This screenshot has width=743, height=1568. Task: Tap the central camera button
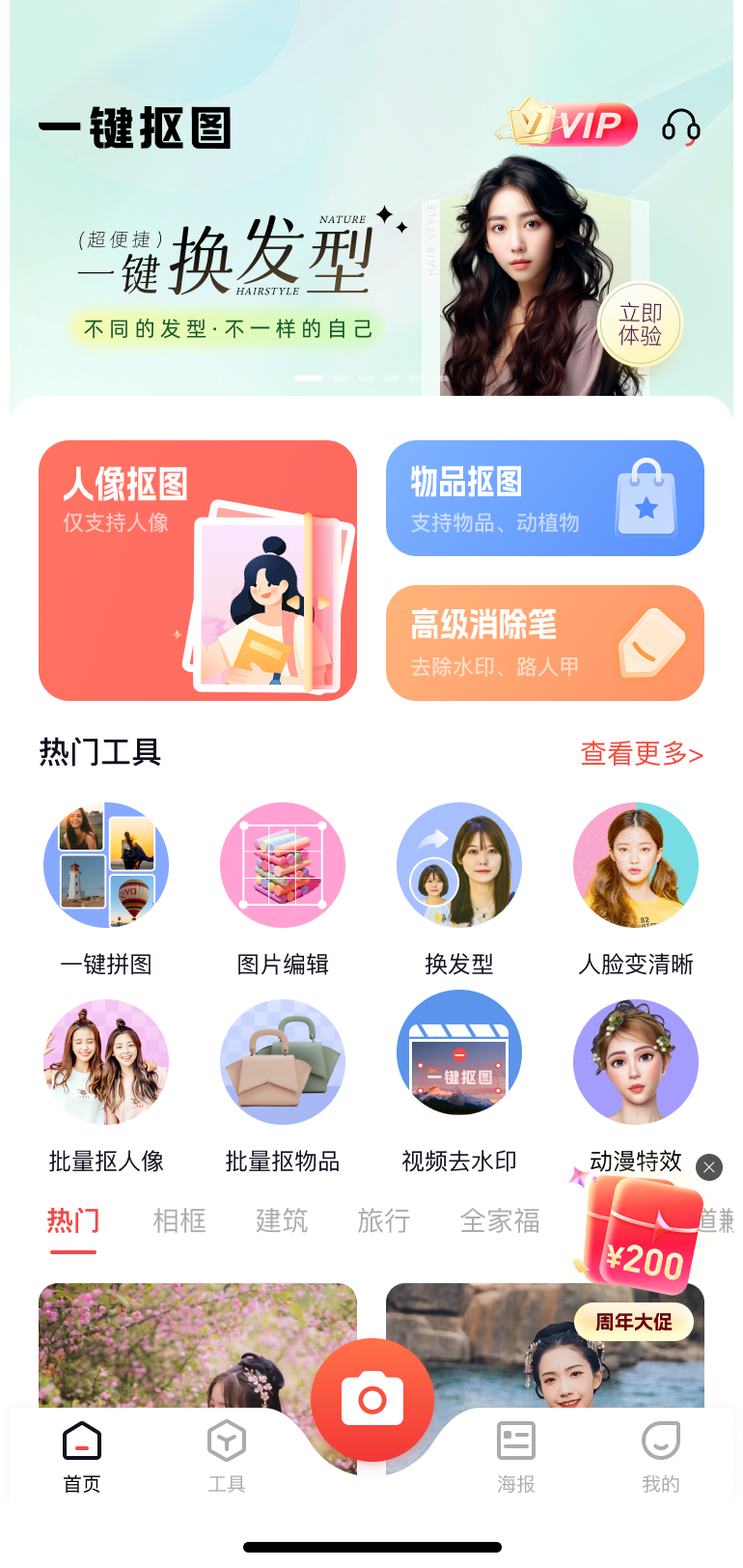371,1399
